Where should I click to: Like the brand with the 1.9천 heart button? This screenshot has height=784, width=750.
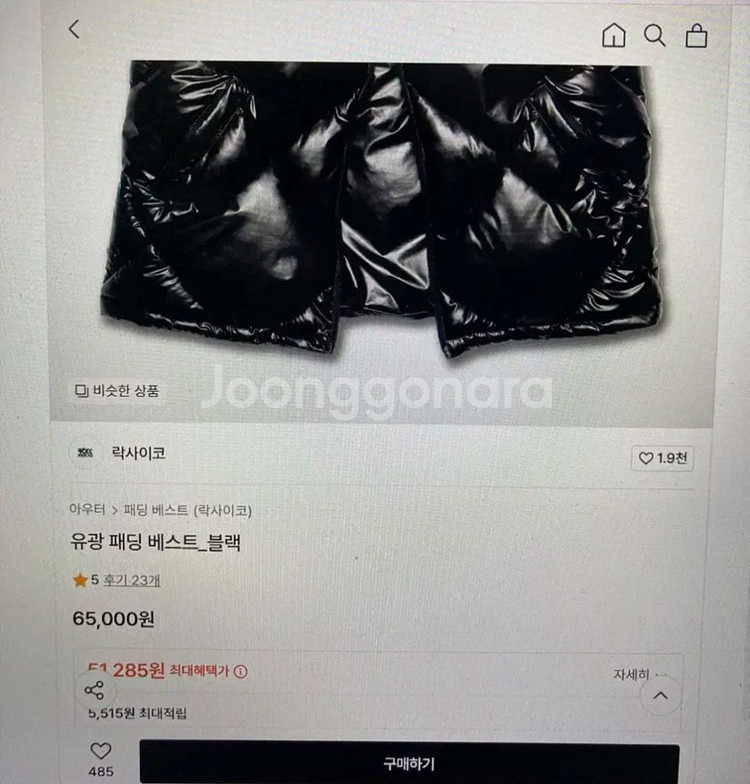pyautogui.click(x=662, y=458)
